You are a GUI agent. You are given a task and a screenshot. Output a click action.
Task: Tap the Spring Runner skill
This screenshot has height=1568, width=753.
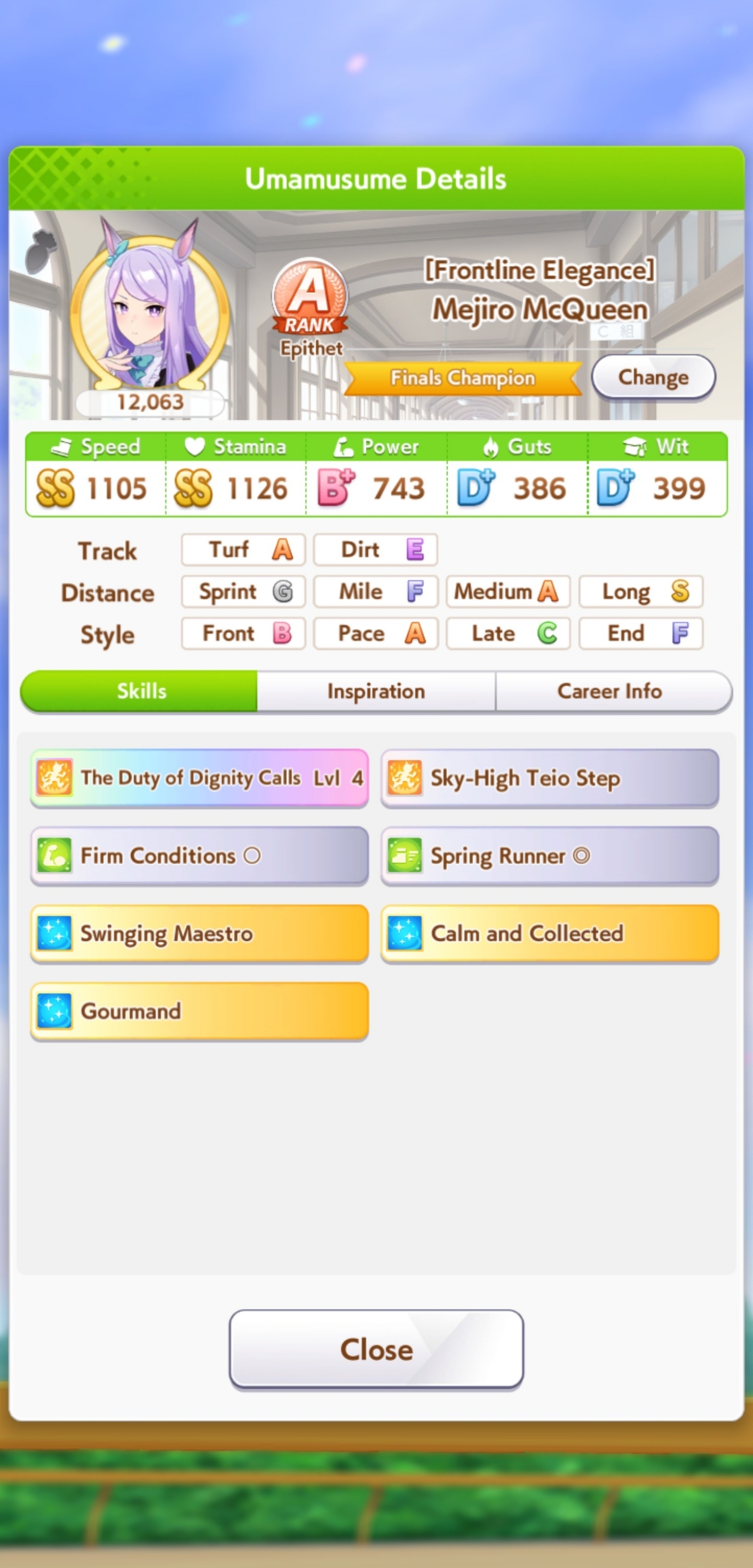550,856
